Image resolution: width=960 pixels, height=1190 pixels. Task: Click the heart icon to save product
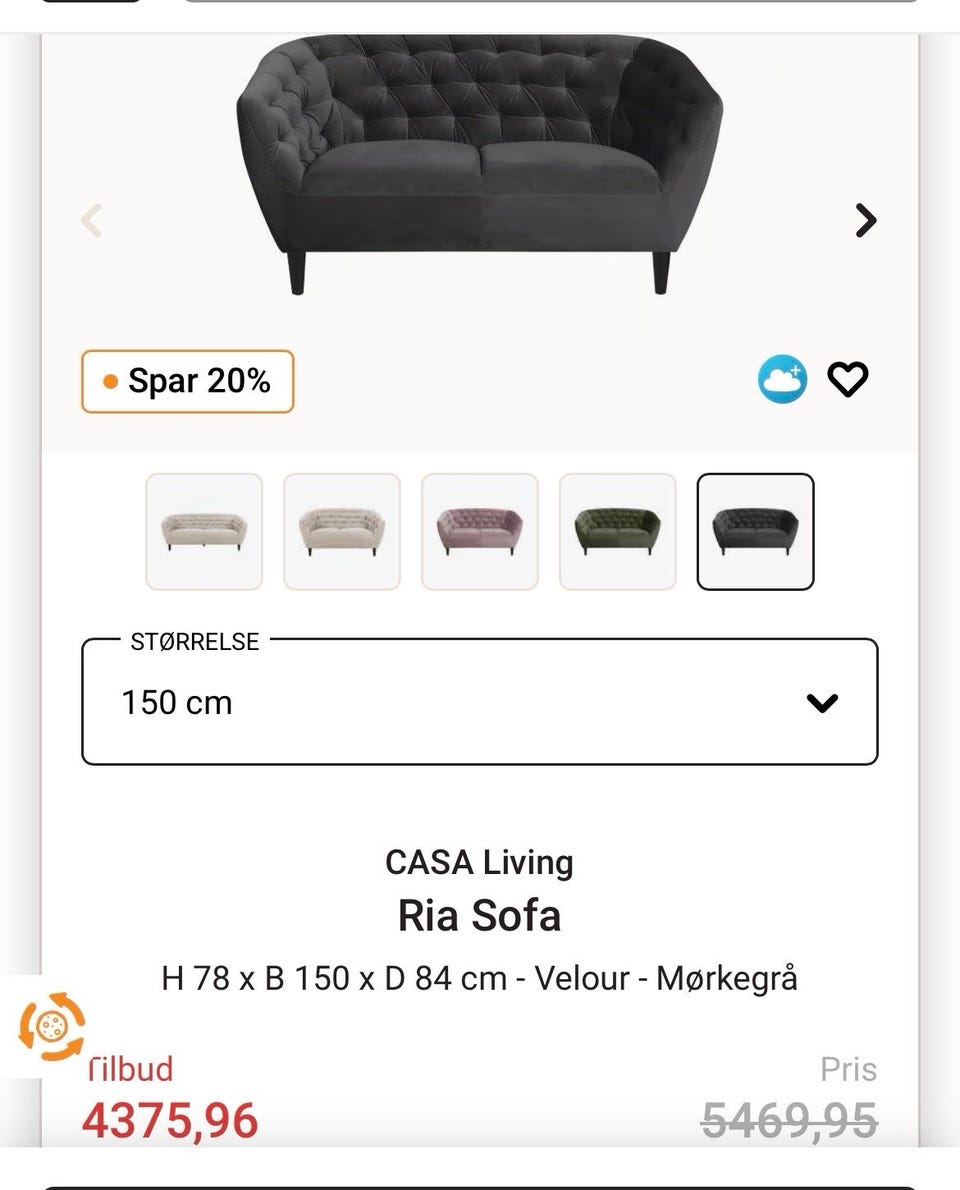coord(847,380)
